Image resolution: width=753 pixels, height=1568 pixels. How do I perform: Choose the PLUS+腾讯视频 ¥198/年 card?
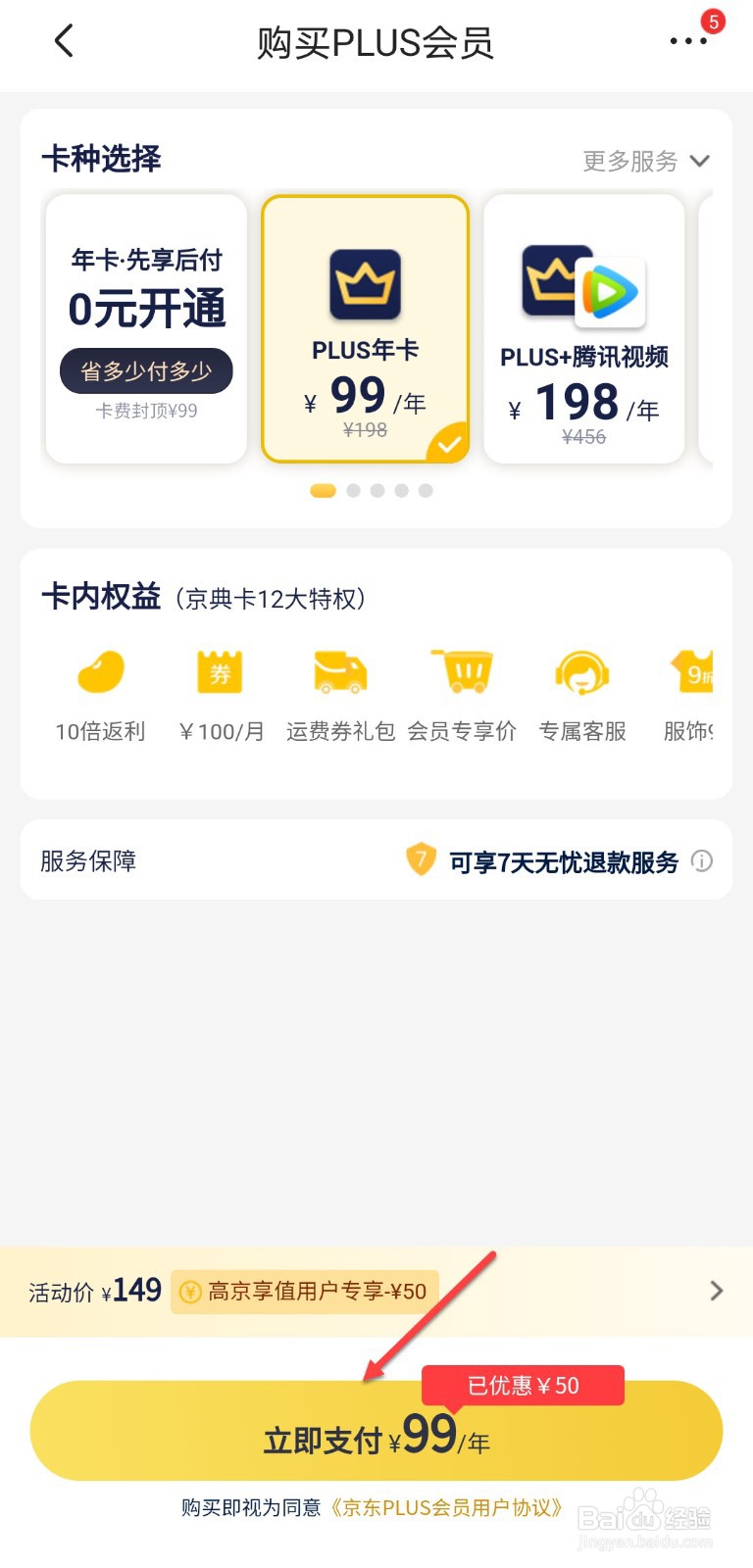583,328
